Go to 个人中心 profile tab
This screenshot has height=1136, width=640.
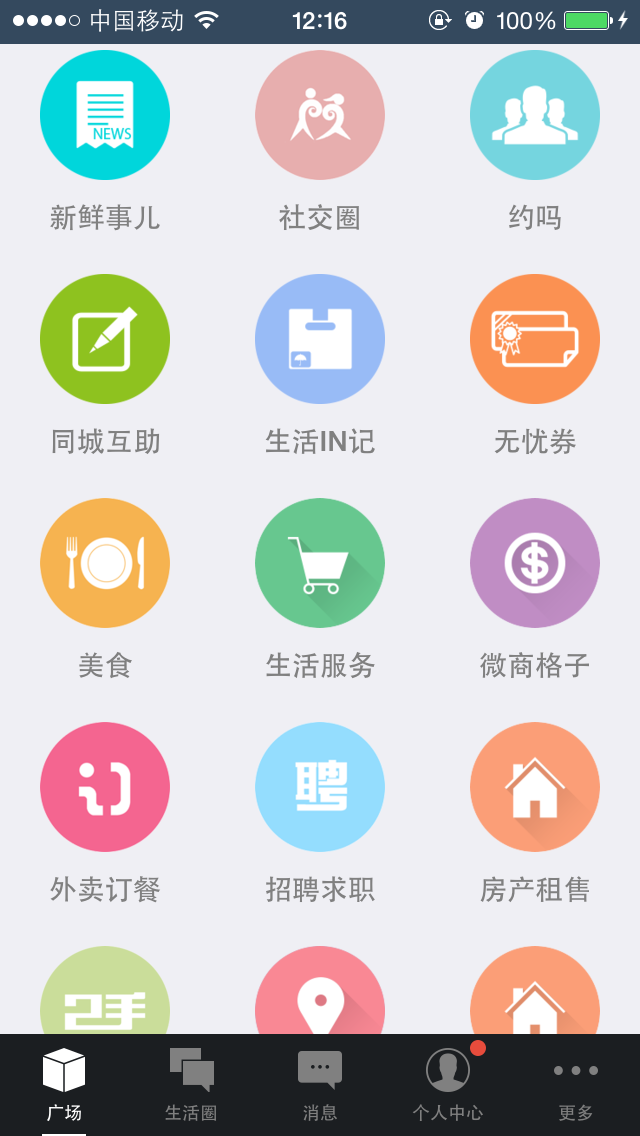click(448, 1084)
